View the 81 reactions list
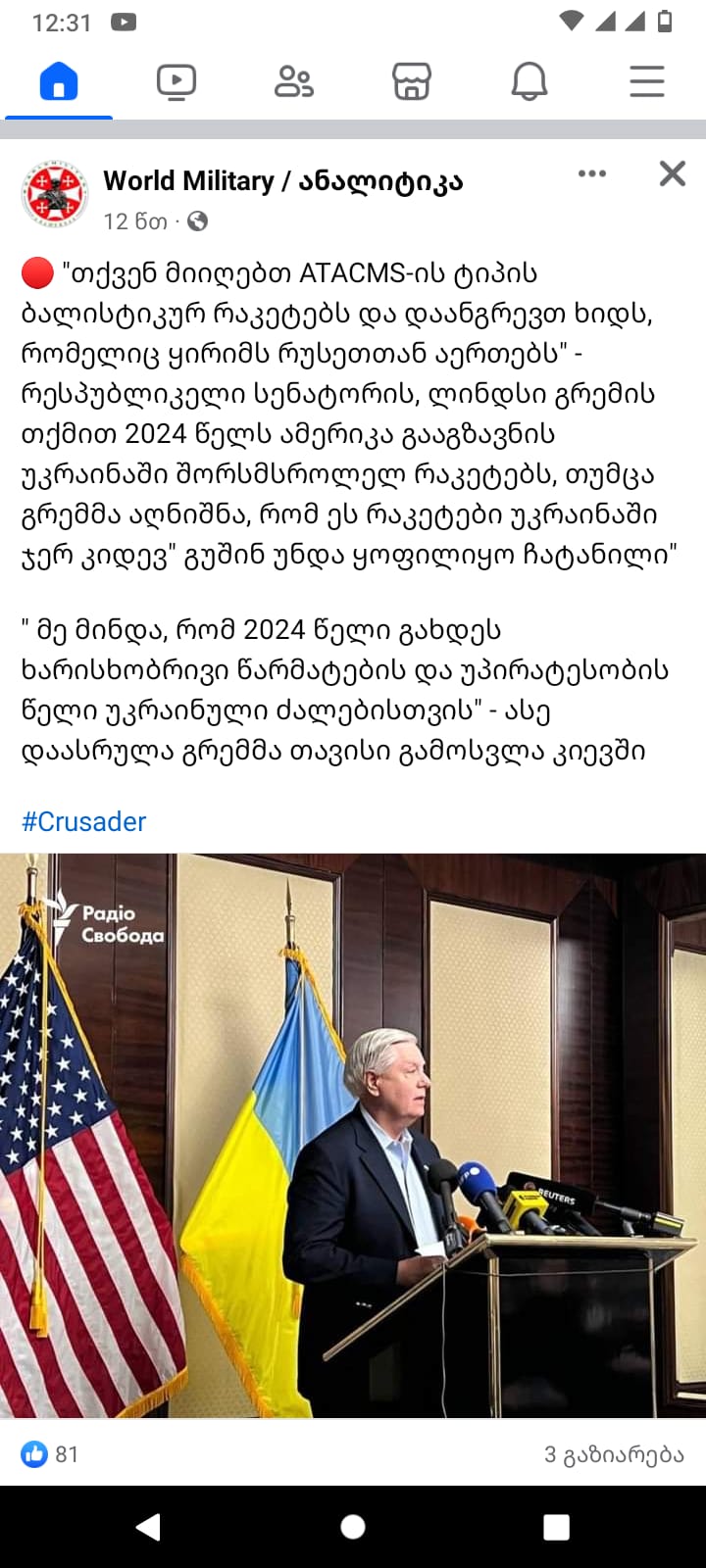 click(x=51, y=1454)
